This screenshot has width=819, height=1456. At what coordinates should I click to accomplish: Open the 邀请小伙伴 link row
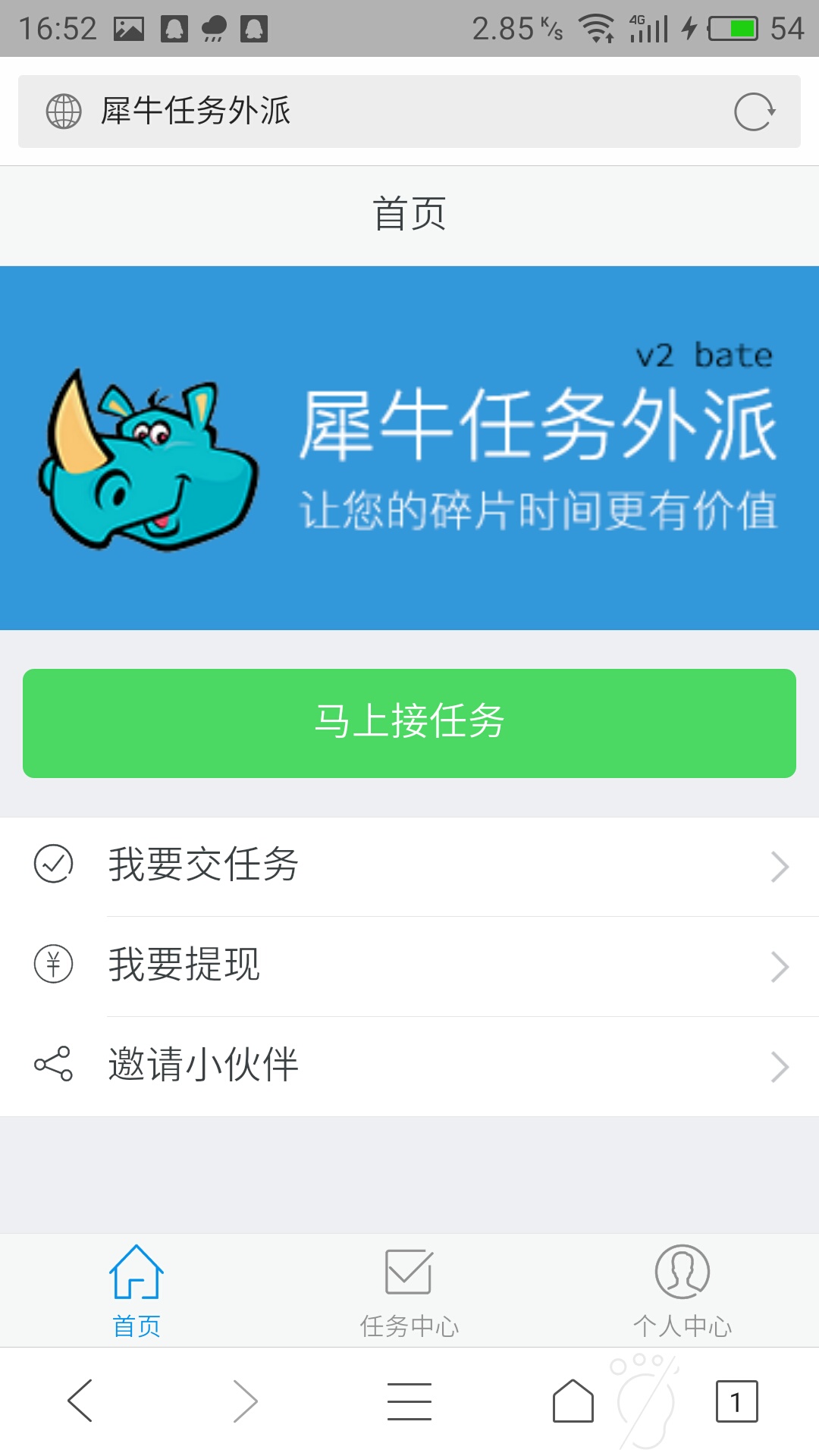[x=409, y=1065]
